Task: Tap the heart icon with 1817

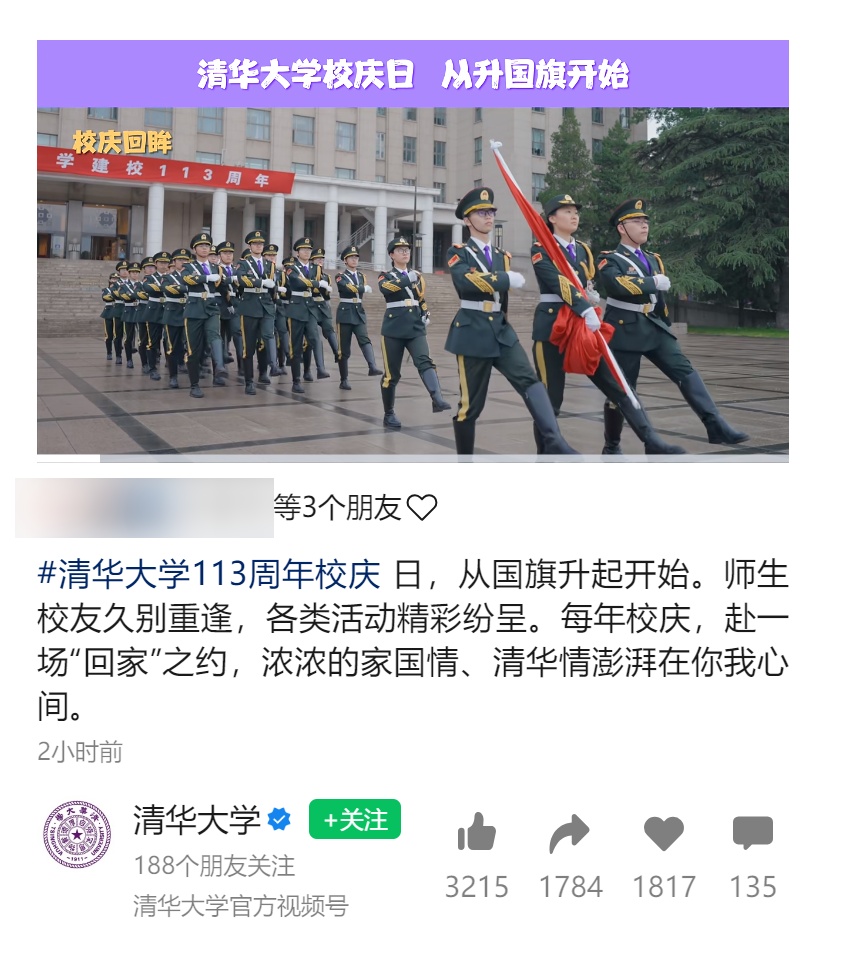Action: tap(663, 833)
